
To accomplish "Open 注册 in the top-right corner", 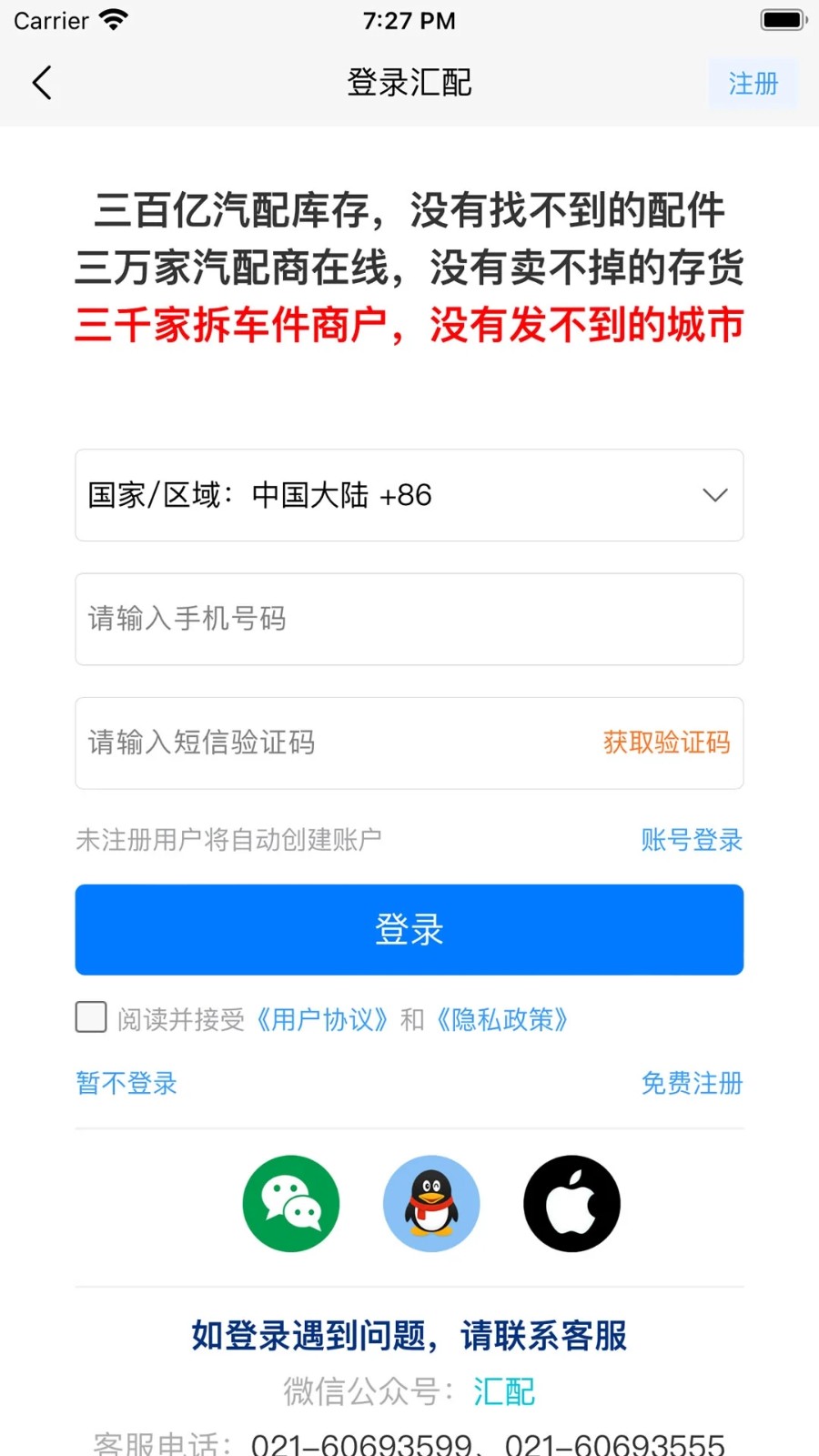I will pos(753,83).
